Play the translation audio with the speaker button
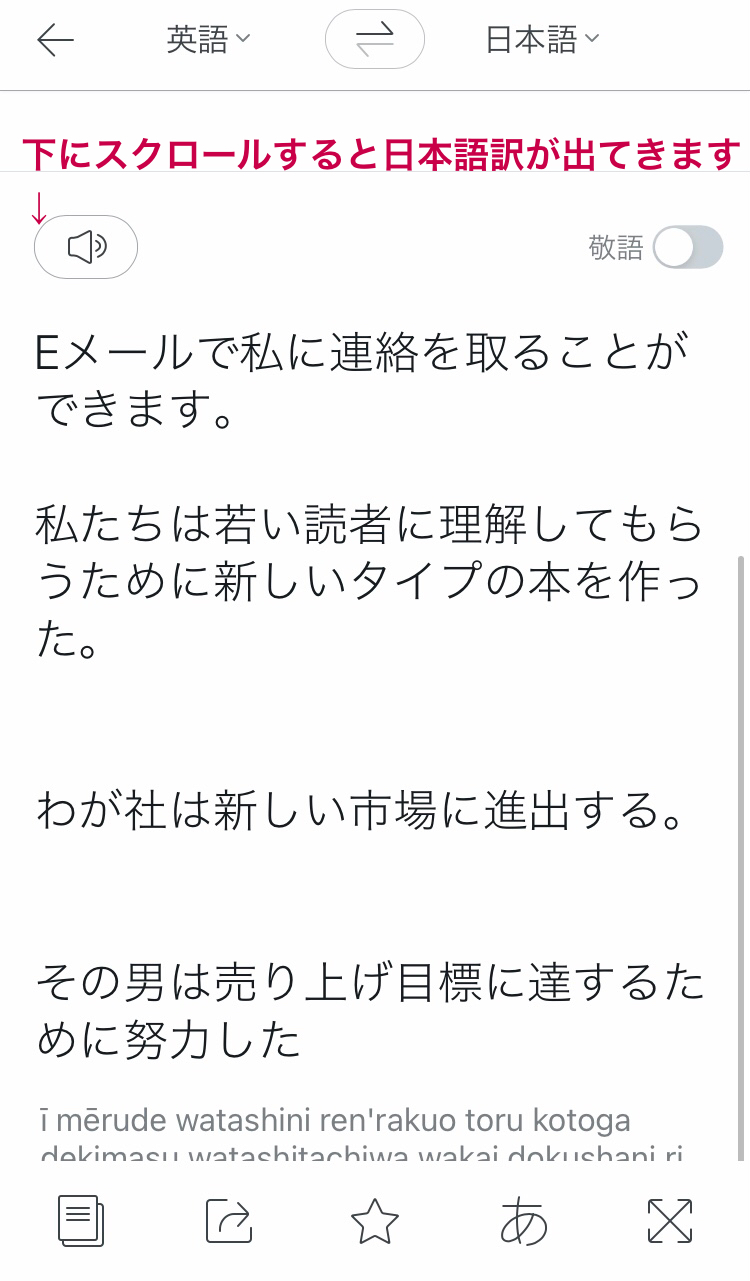 click(86, 247)
